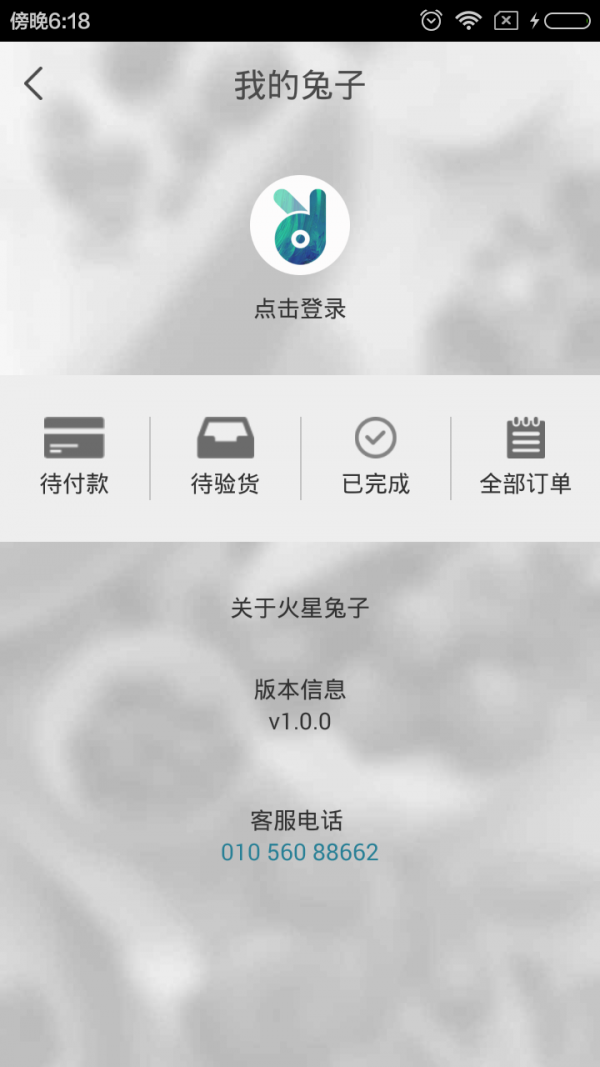
Task: Call customer service 010 560 88662
Action: [300, 852]
